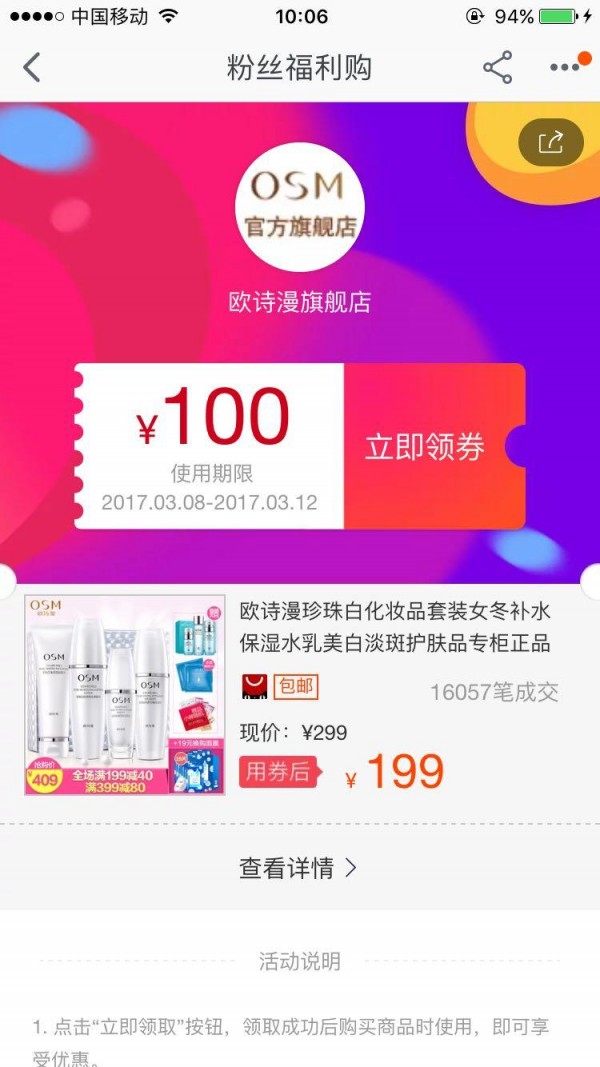Tap the forward arrow icon on the banner
The image size is (600, 1067).
pos(550,142)
